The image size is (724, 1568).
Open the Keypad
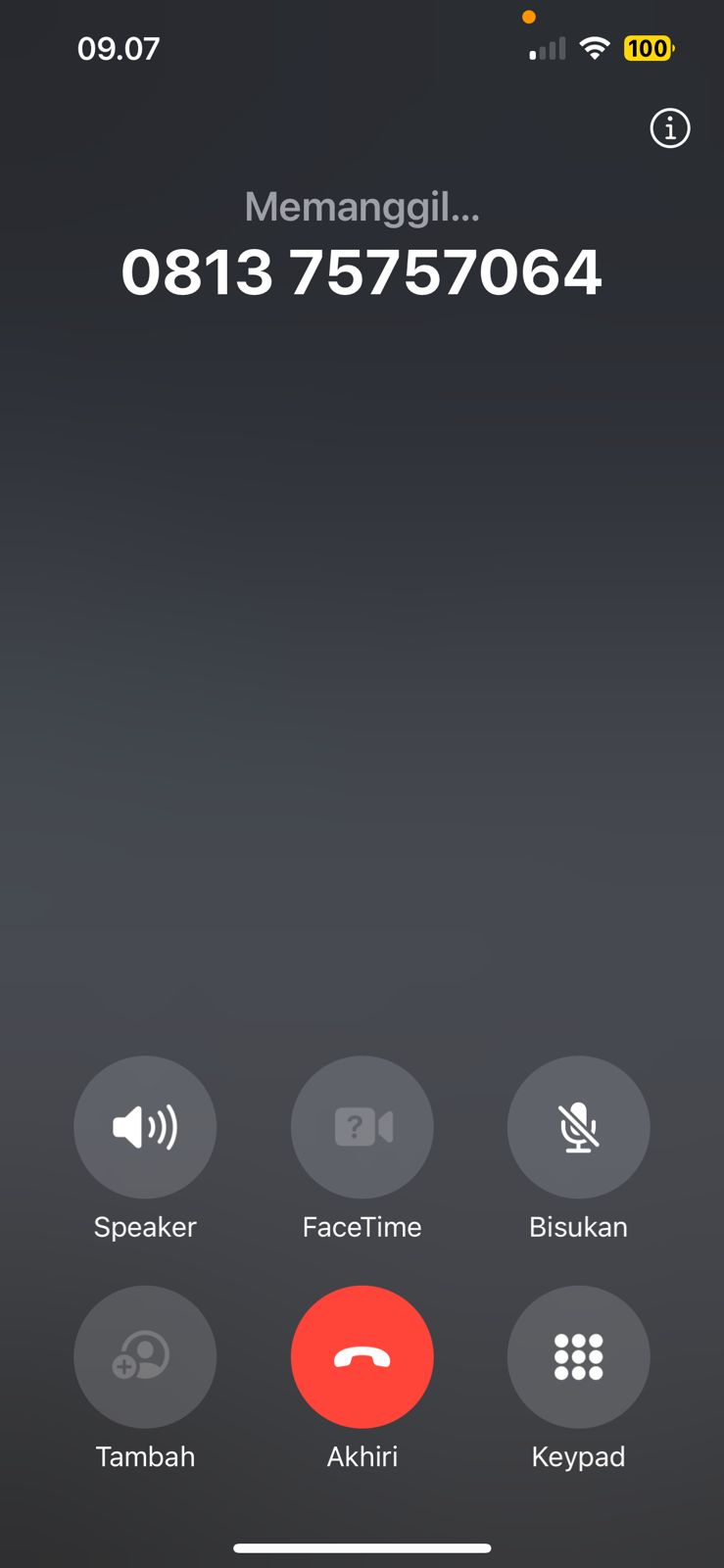click(578, 1356)
